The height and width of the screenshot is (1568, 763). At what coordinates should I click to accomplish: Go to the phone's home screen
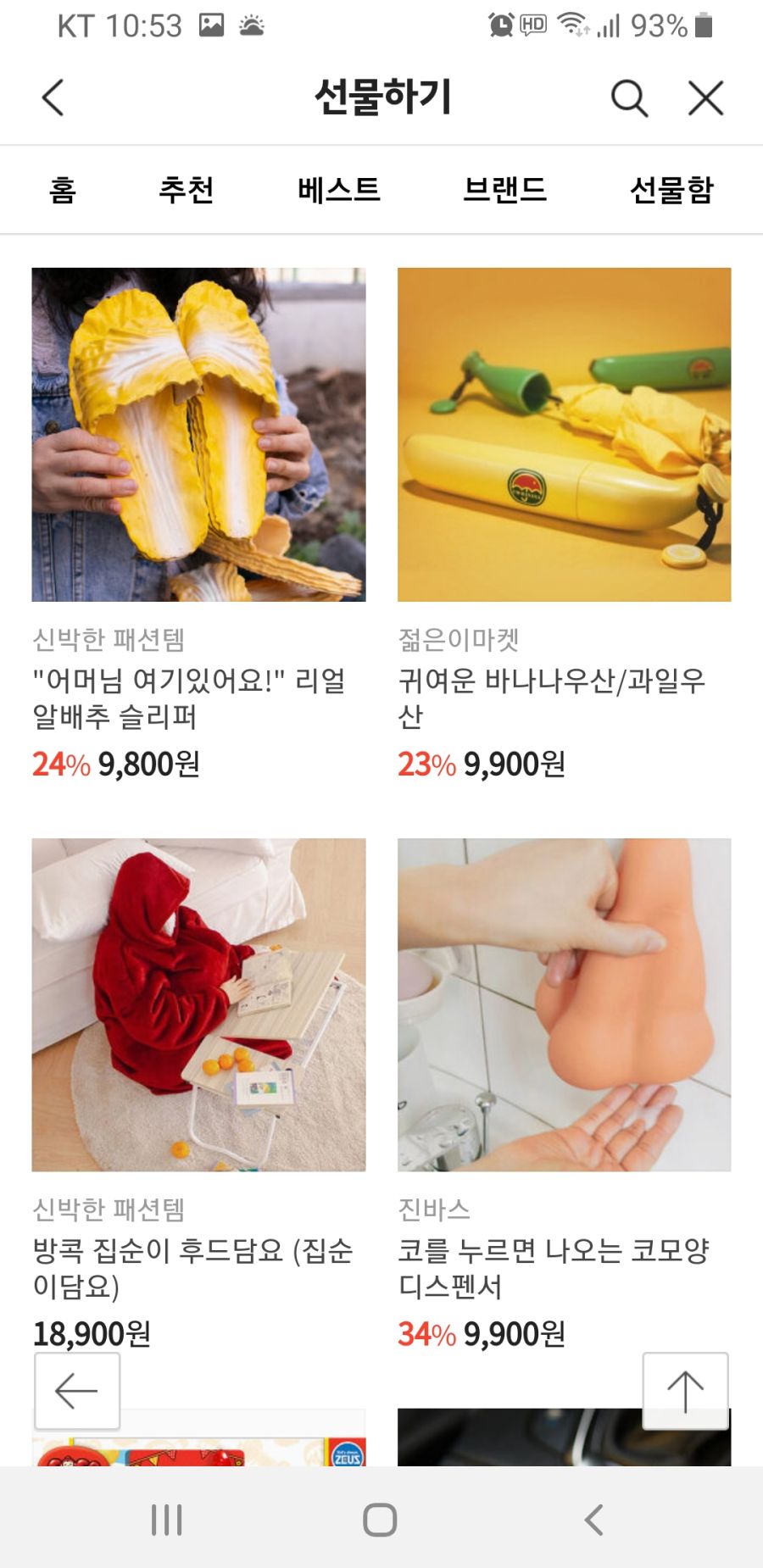point(380,1519)
